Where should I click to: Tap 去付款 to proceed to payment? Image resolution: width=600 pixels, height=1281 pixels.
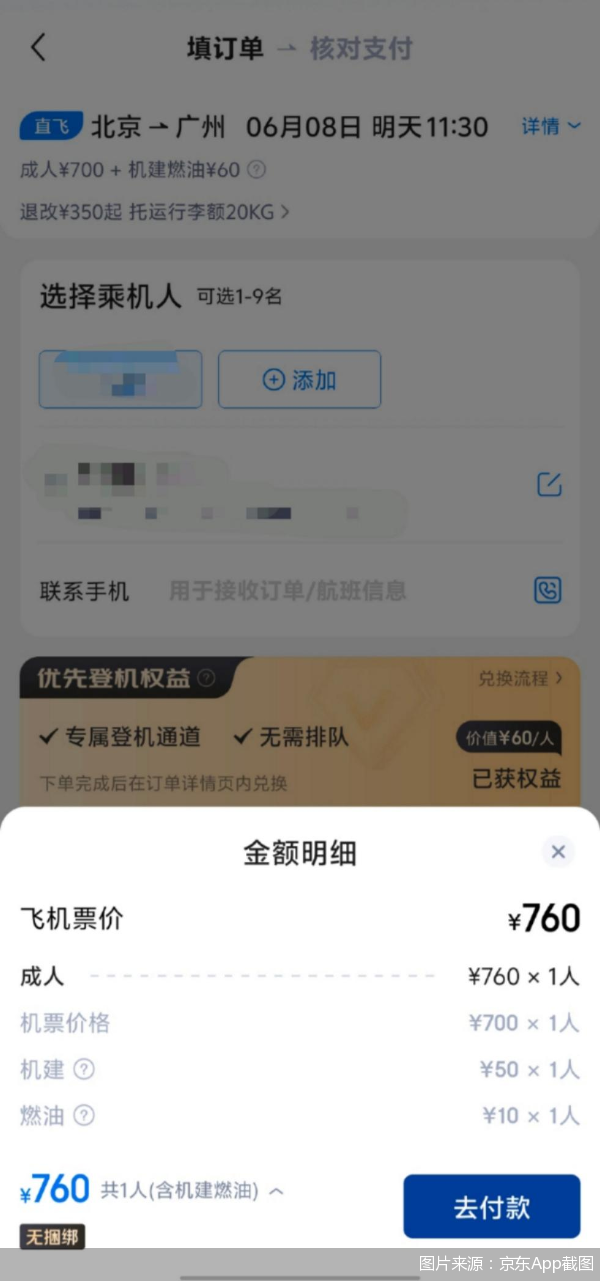click(x=491, y=1206)
